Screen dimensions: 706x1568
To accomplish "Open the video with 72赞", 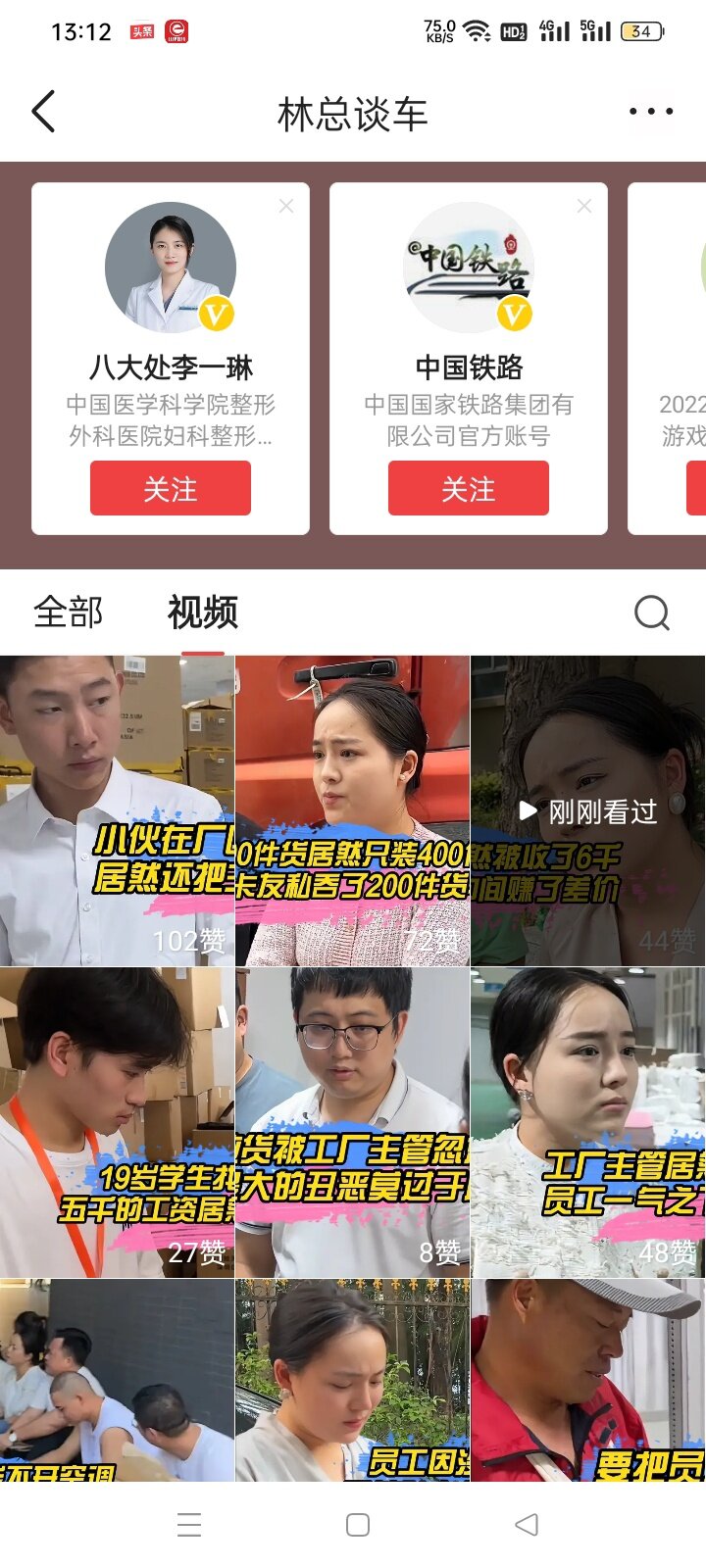I will (x=352, y=810).
